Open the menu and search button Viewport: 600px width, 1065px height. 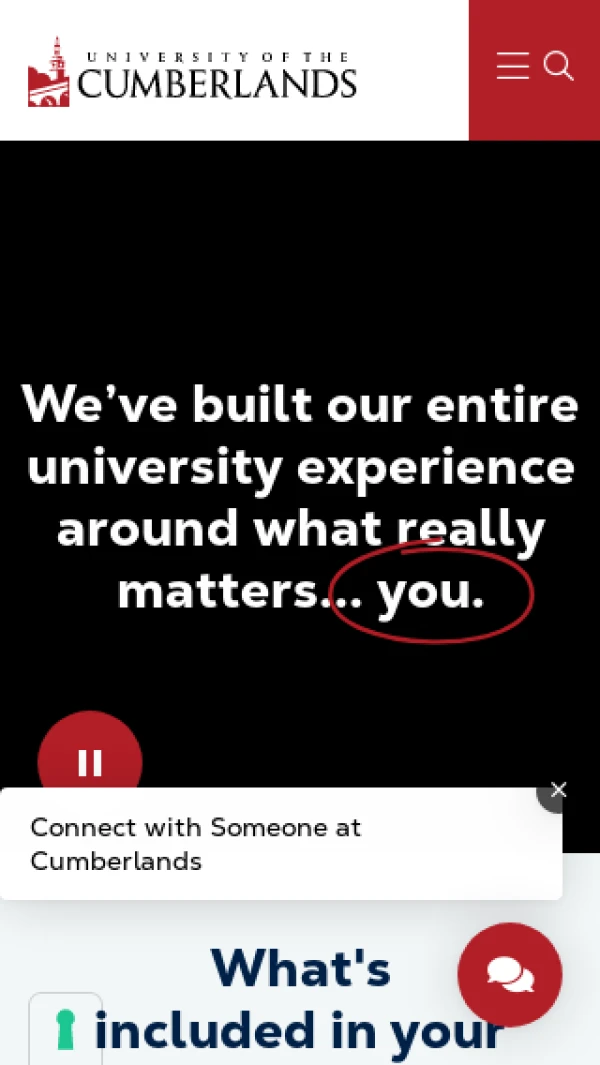534,68
